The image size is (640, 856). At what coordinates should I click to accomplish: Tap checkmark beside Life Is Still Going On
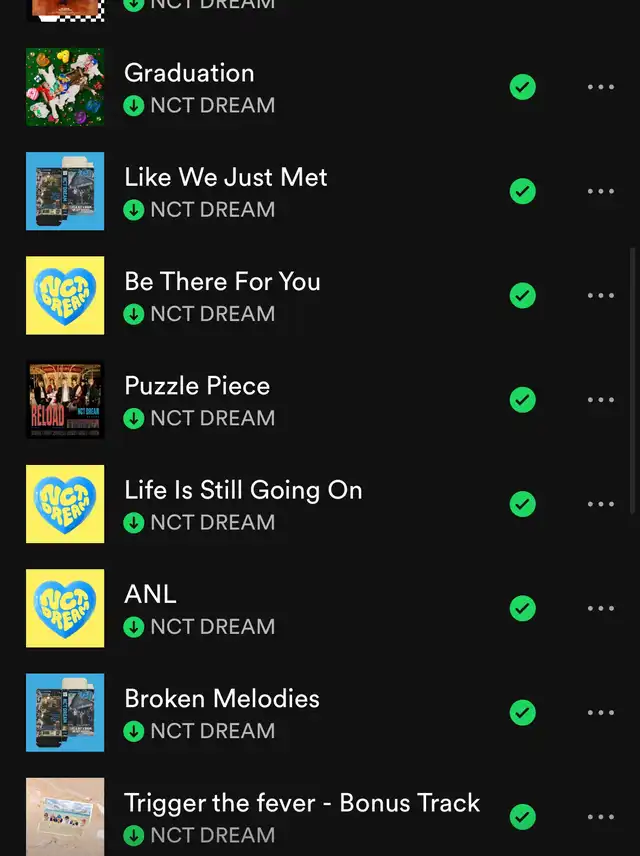point(522,504)
